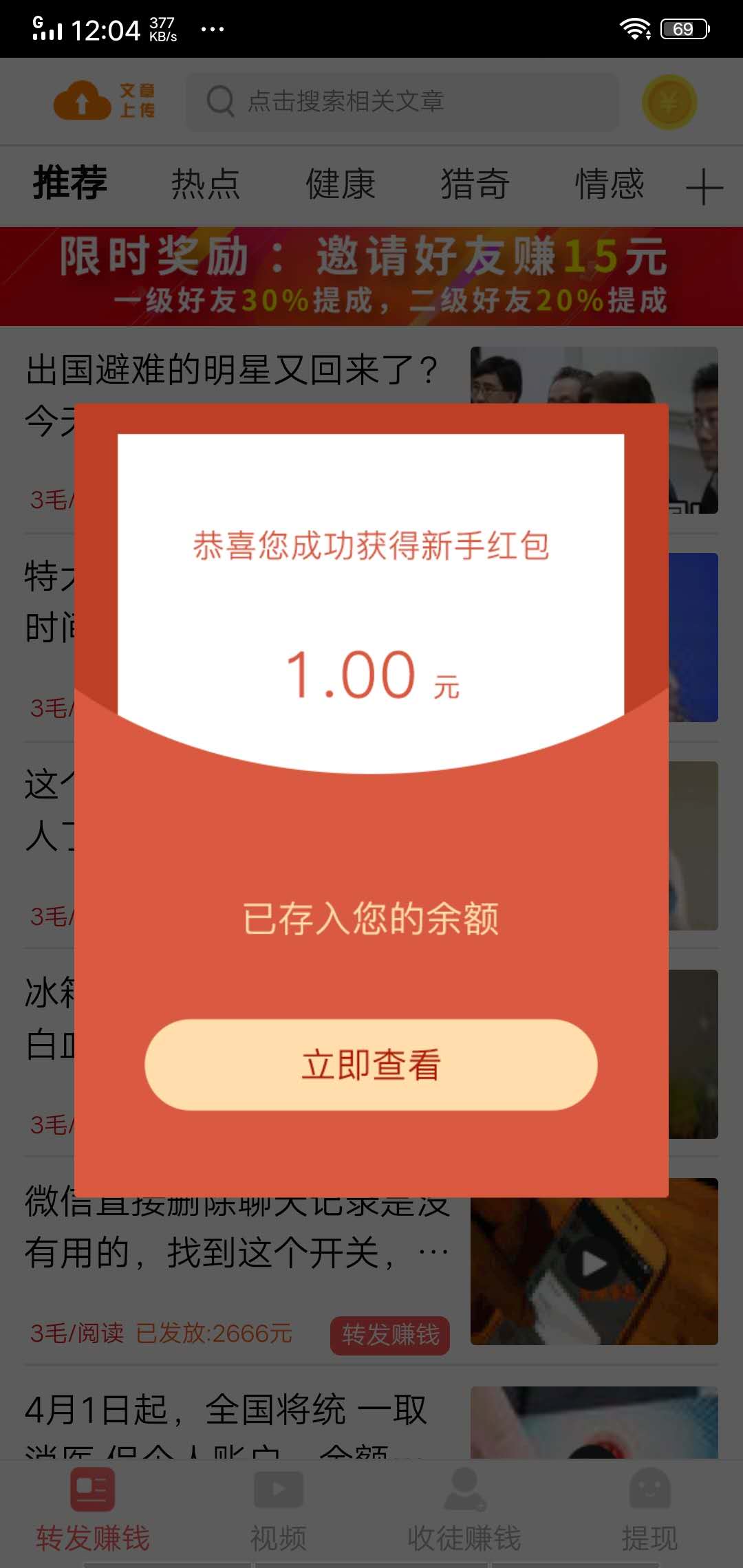Click the magnifying glass search icon

click(x=219, y=101)
